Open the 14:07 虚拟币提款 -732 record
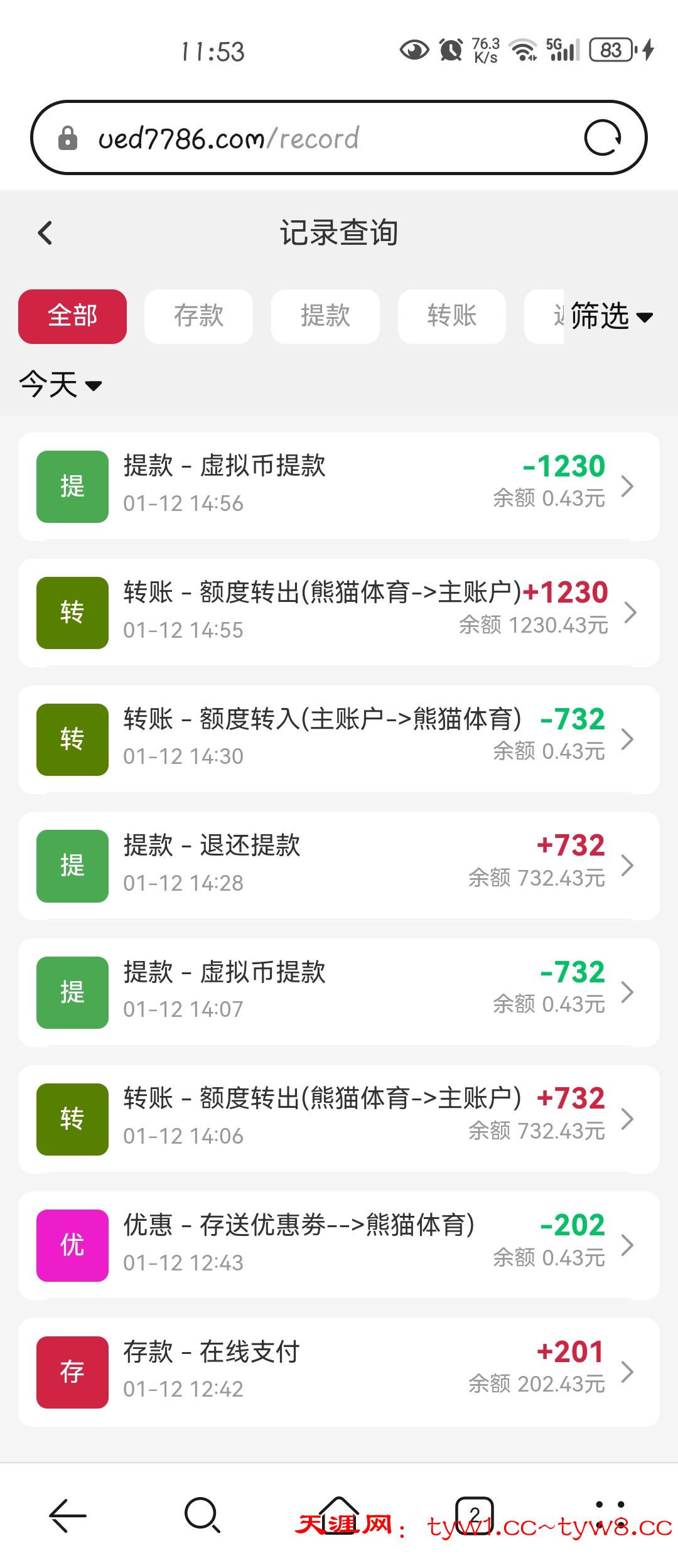This screenshot has width=678, height=1568. click(339, 992)
